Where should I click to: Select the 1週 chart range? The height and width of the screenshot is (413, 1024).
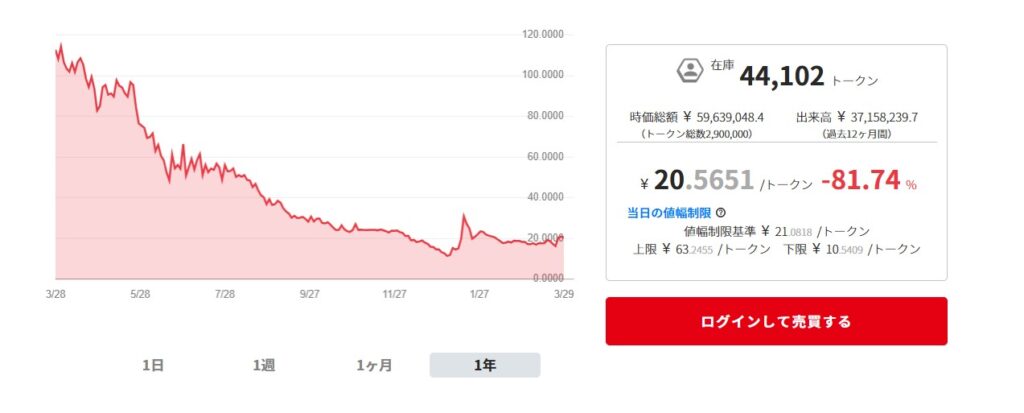click(x=264, y=366)
